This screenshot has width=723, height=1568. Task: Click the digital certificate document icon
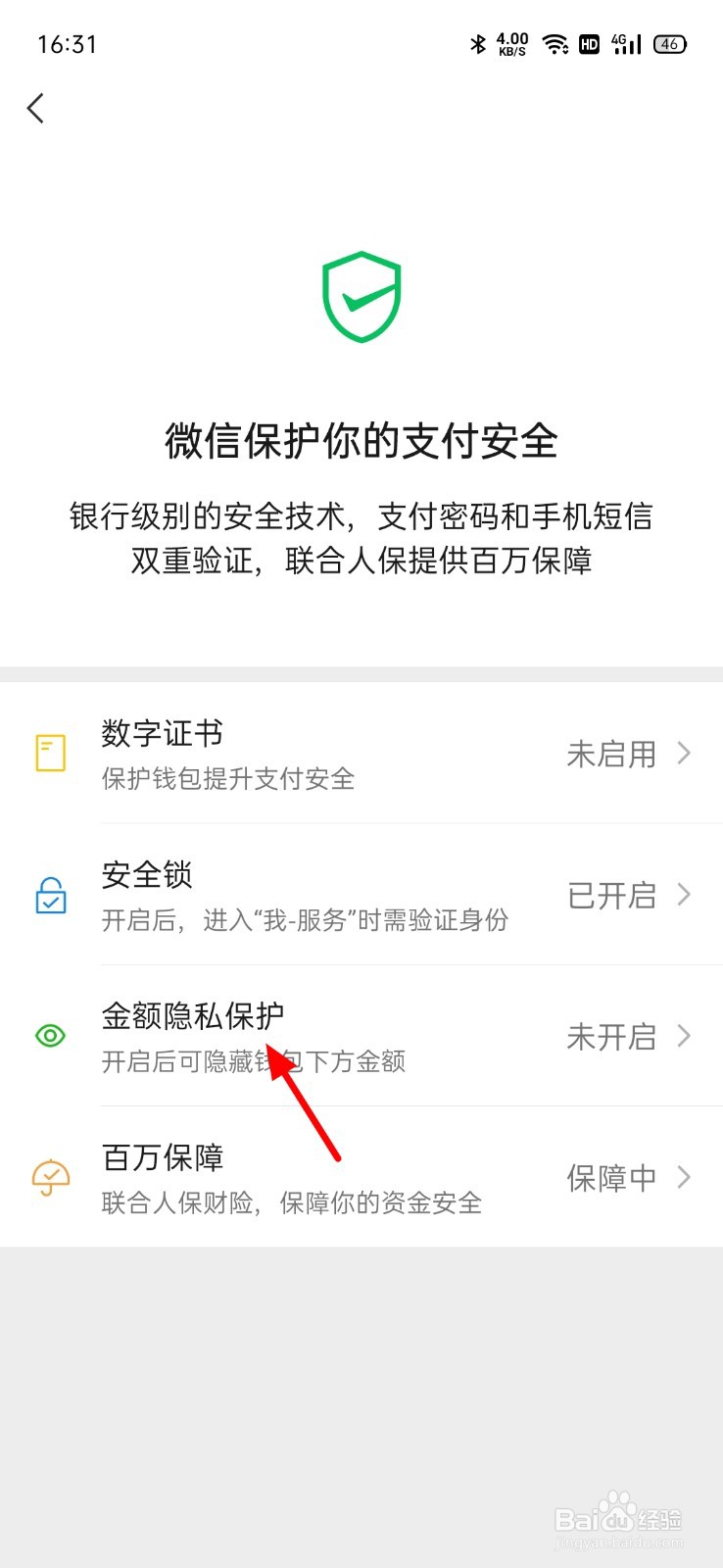[x=50, y=754]
